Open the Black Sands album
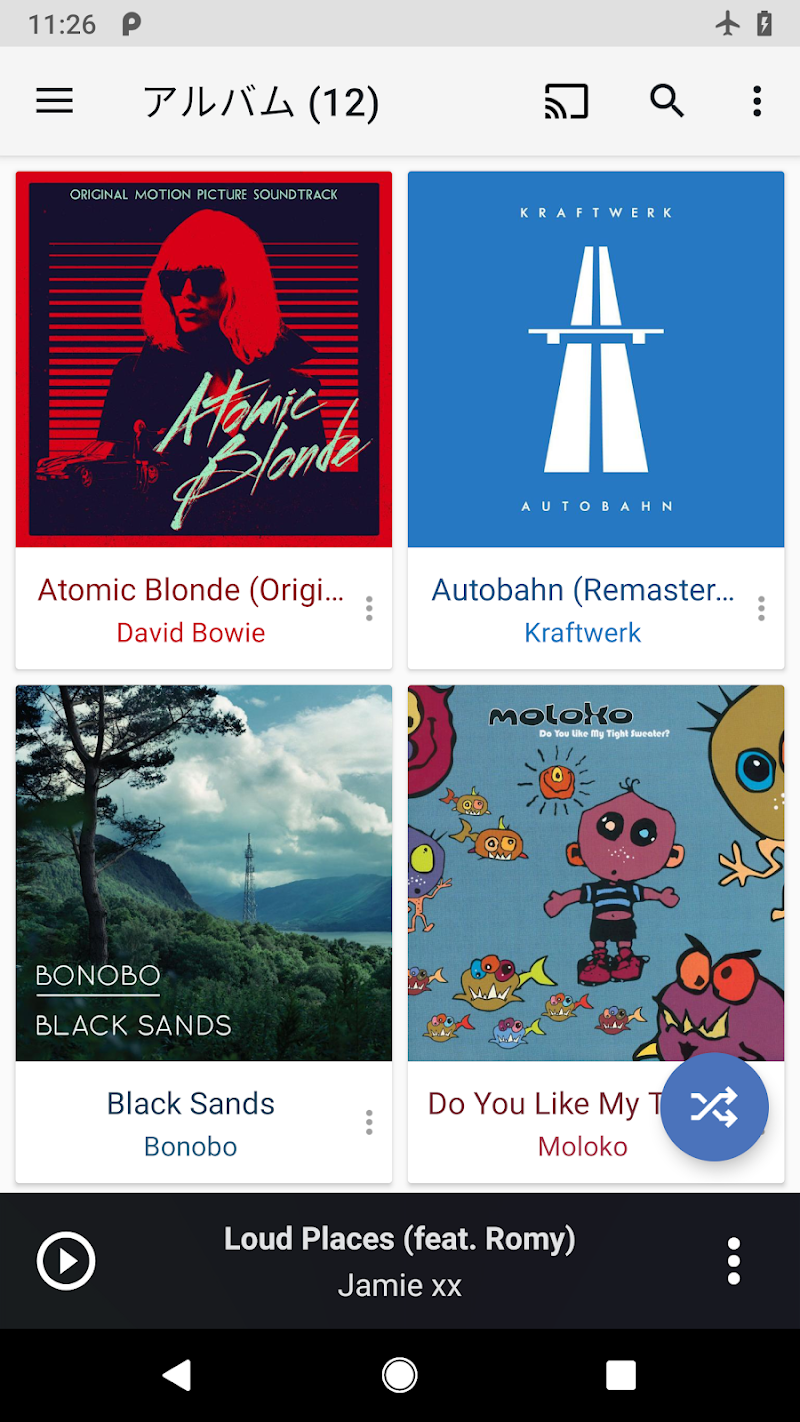This screenshot has width=800, height=1422. click(204, 873)
